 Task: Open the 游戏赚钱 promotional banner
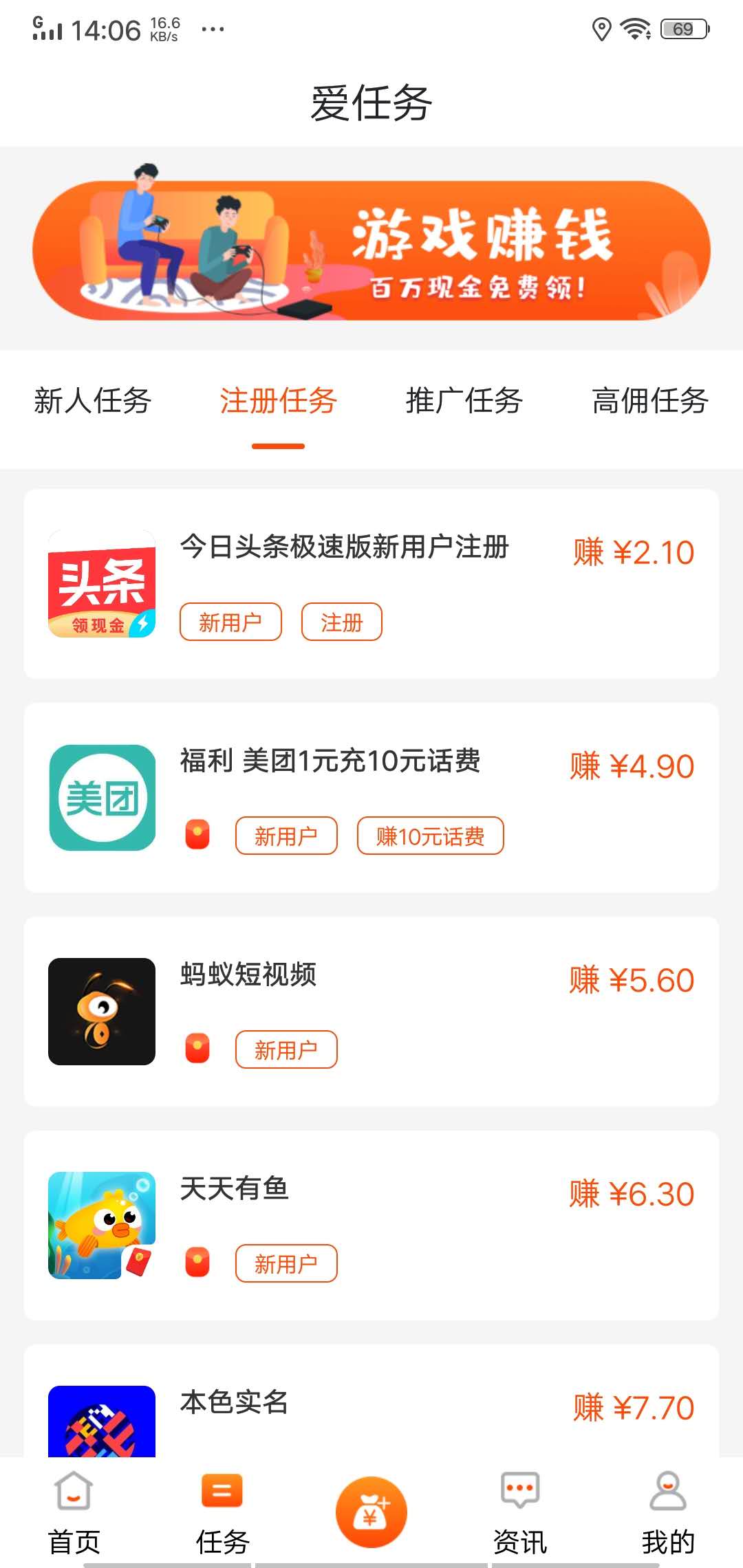(371, 251)
